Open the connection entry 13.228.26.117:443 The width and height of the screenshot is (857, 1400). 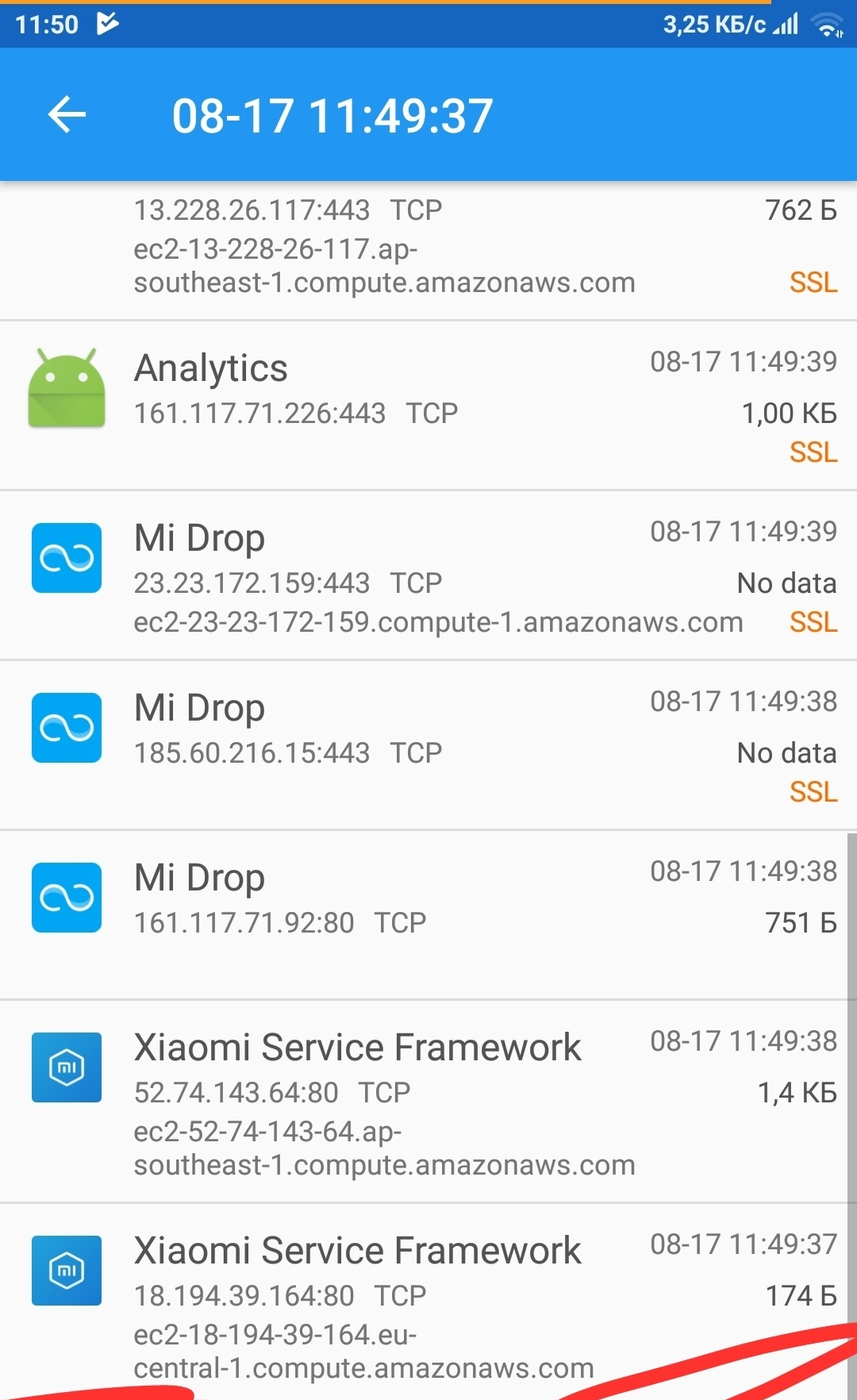(x=428, y=248)
